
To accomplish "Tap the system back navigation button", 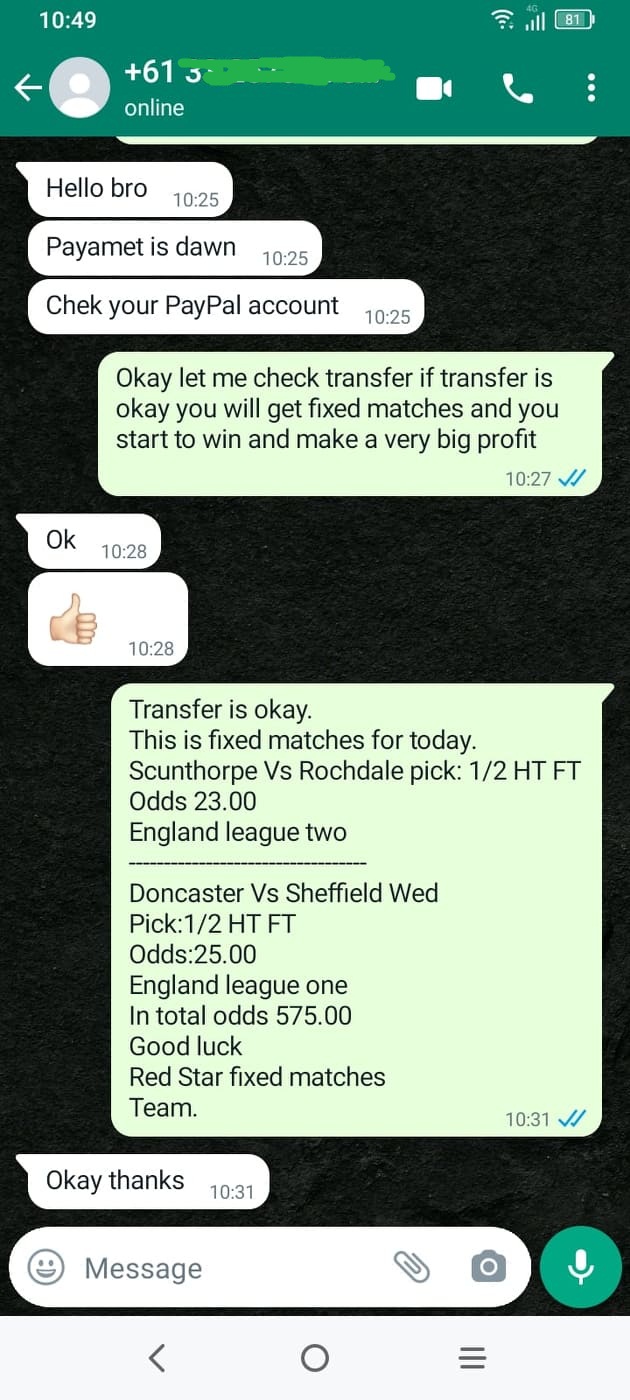I will (157, 1357).
